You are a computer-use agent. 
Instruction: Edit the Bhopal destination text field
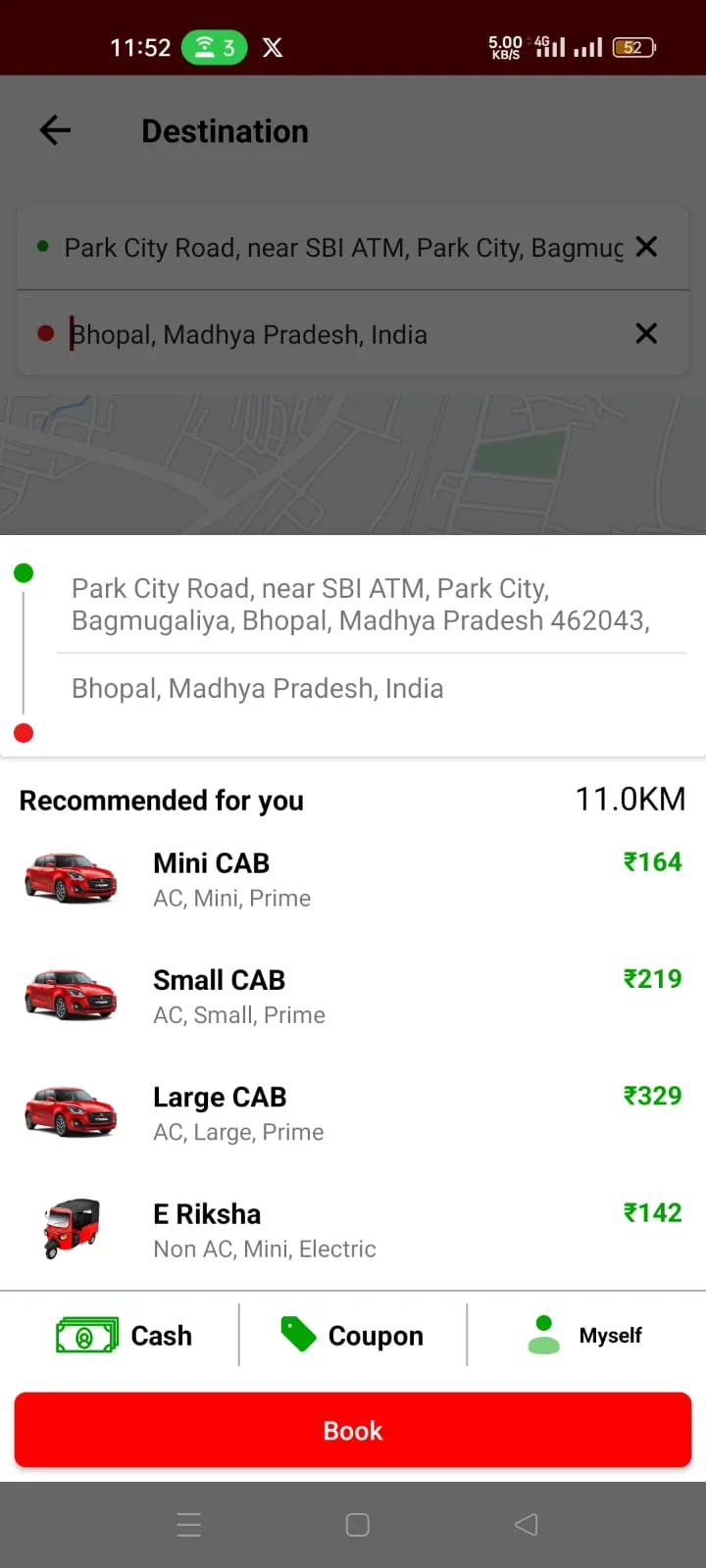(x=342, y=334)
